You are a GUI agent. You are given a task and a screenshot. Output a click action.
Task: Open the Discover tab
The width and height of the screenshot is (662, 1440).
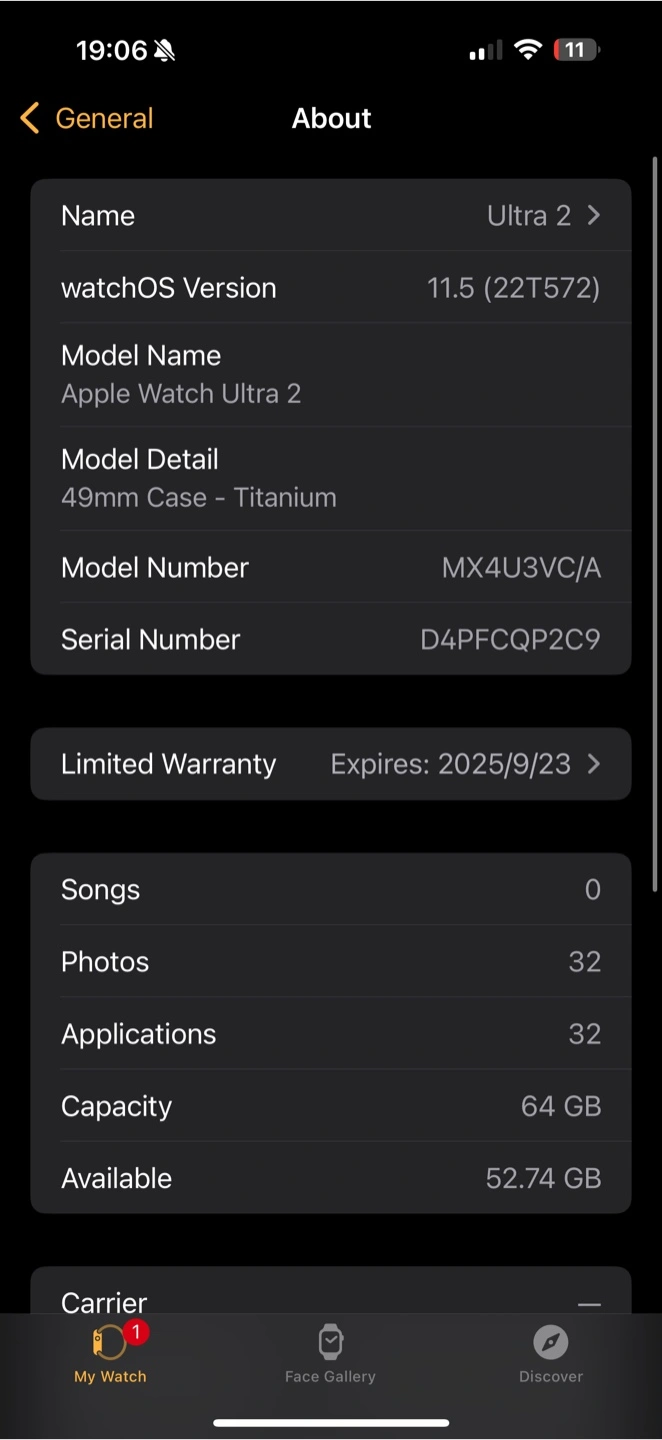(x=550, y=1354)
